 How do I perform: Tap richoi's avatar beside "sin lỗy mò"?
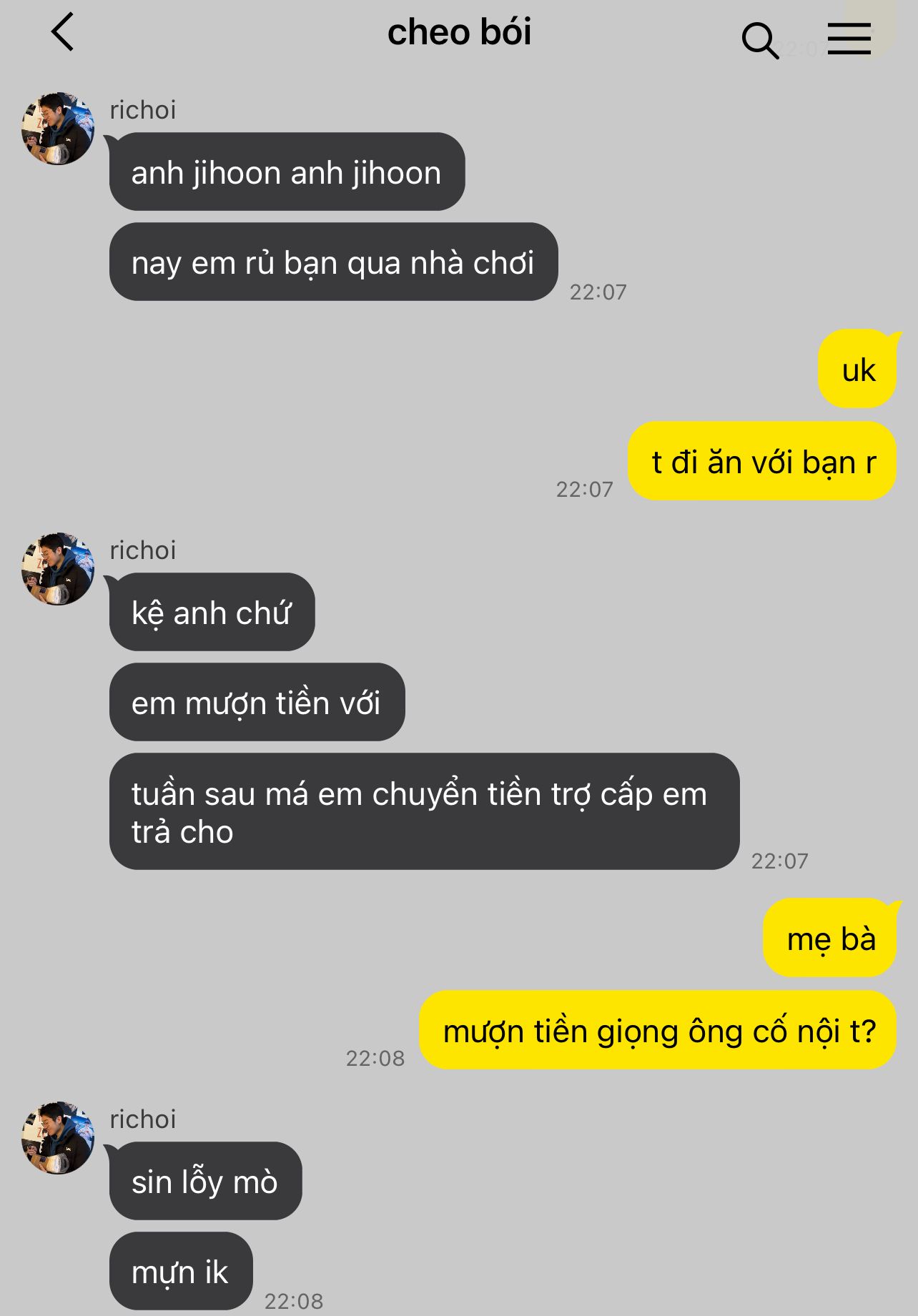[x=58, y=1137]
